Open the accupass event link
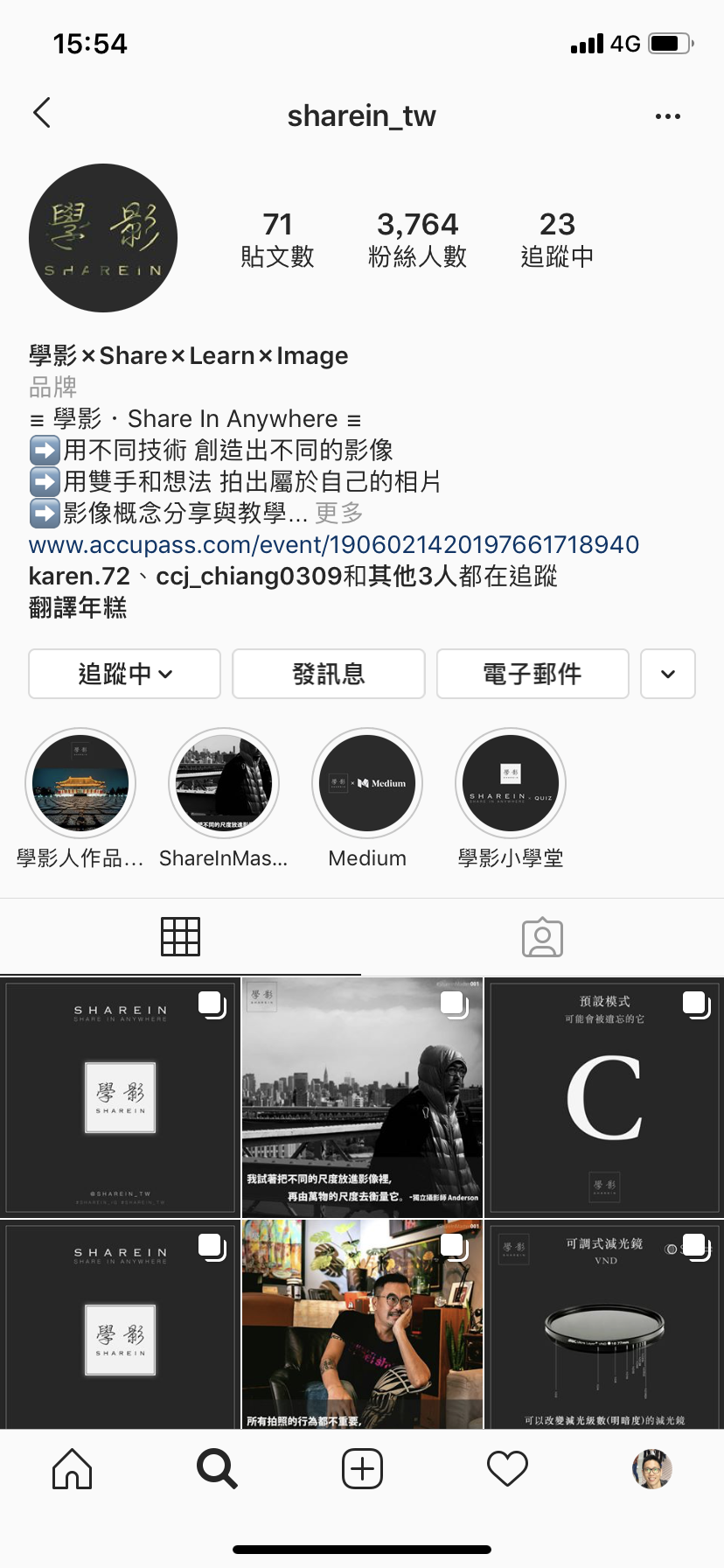 coord(333,544)
